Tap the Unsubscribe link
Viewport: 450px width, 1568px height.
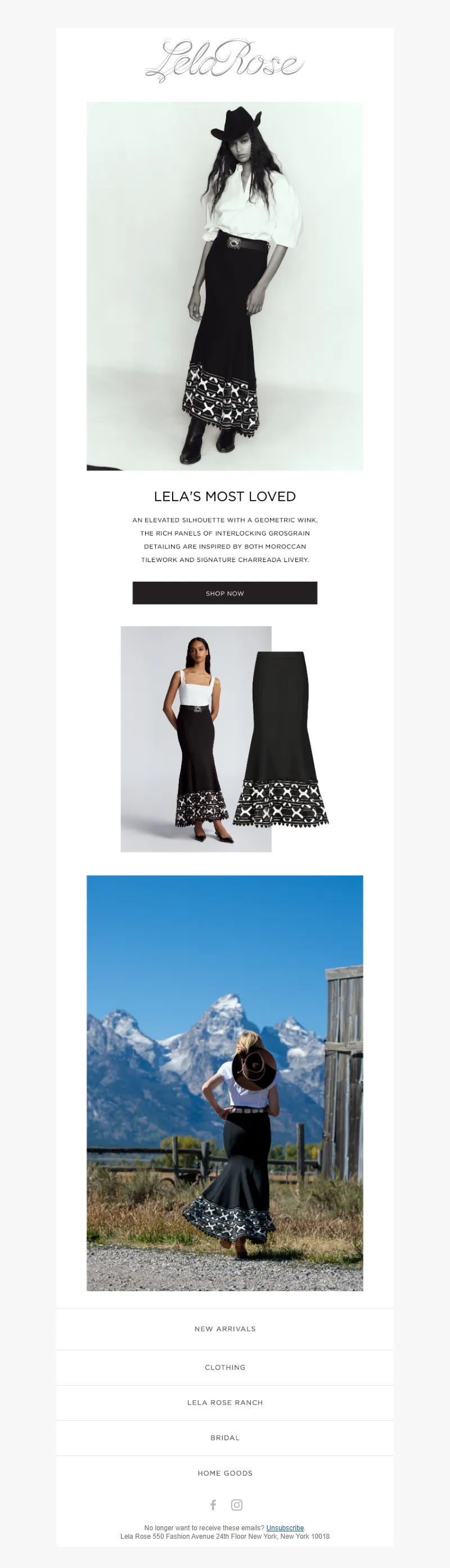coord(285,1528)
